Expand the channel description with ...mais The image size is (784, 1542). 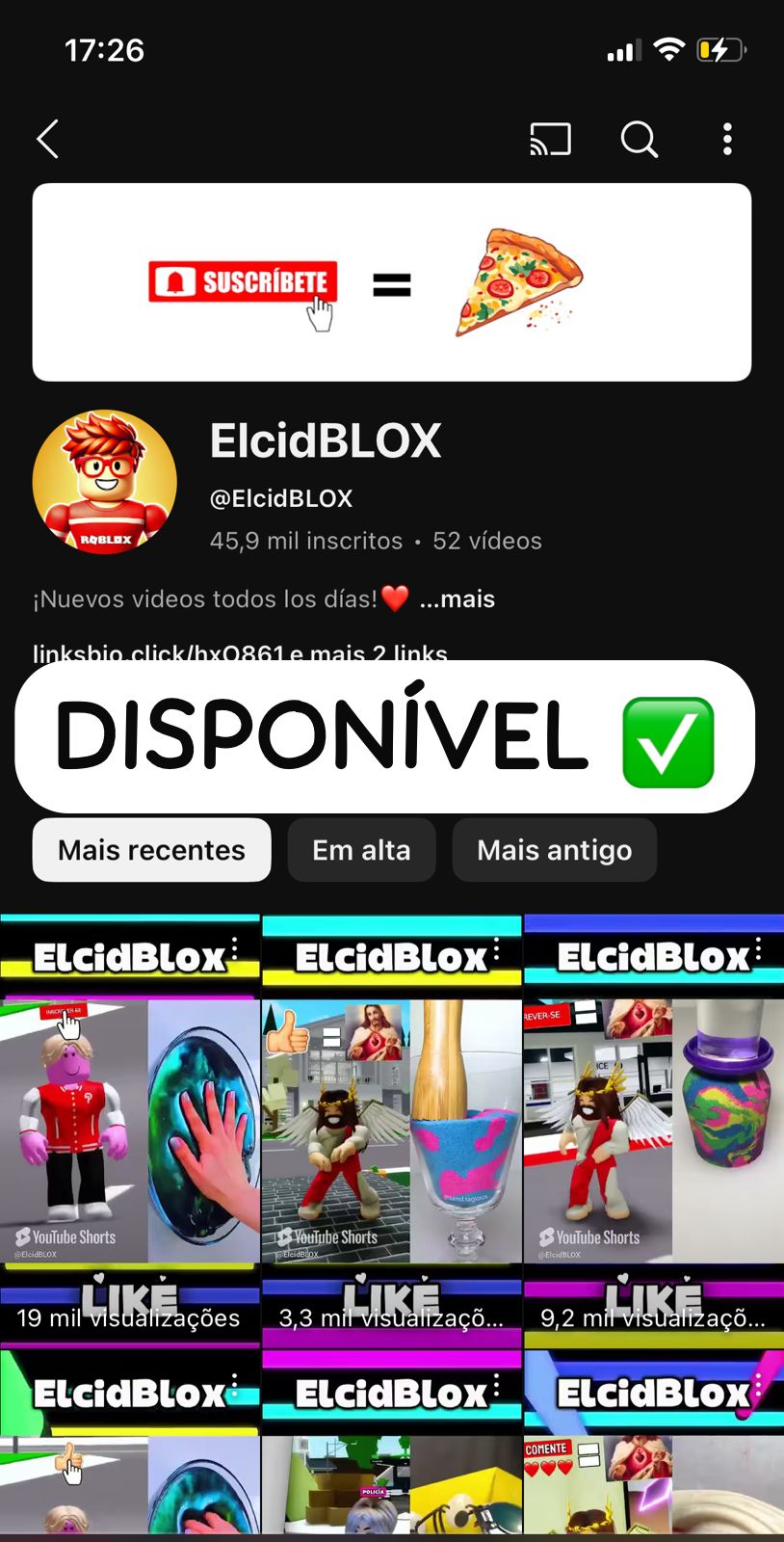pos(457,598)
